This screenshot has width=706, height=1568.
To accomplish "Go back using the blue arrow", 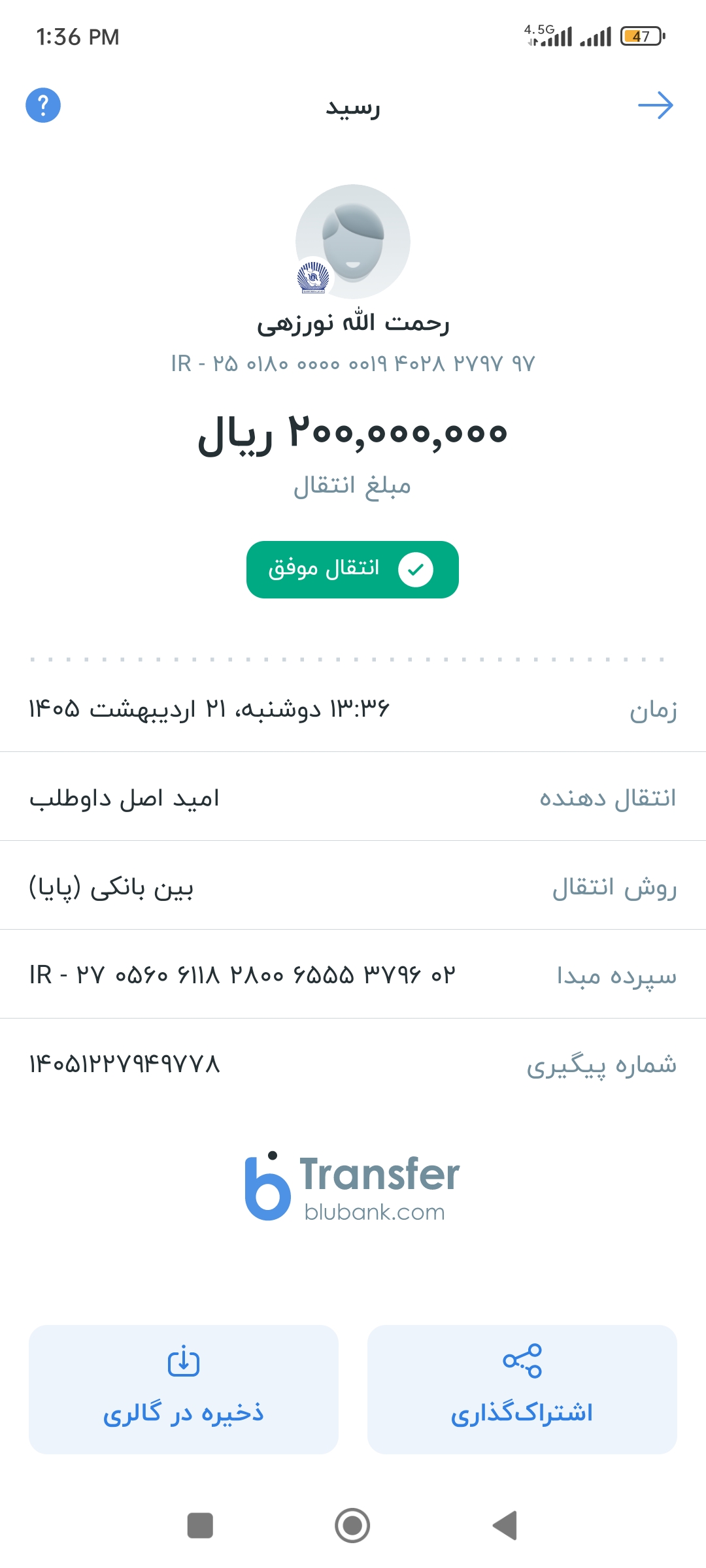I will tap(656, 105).
